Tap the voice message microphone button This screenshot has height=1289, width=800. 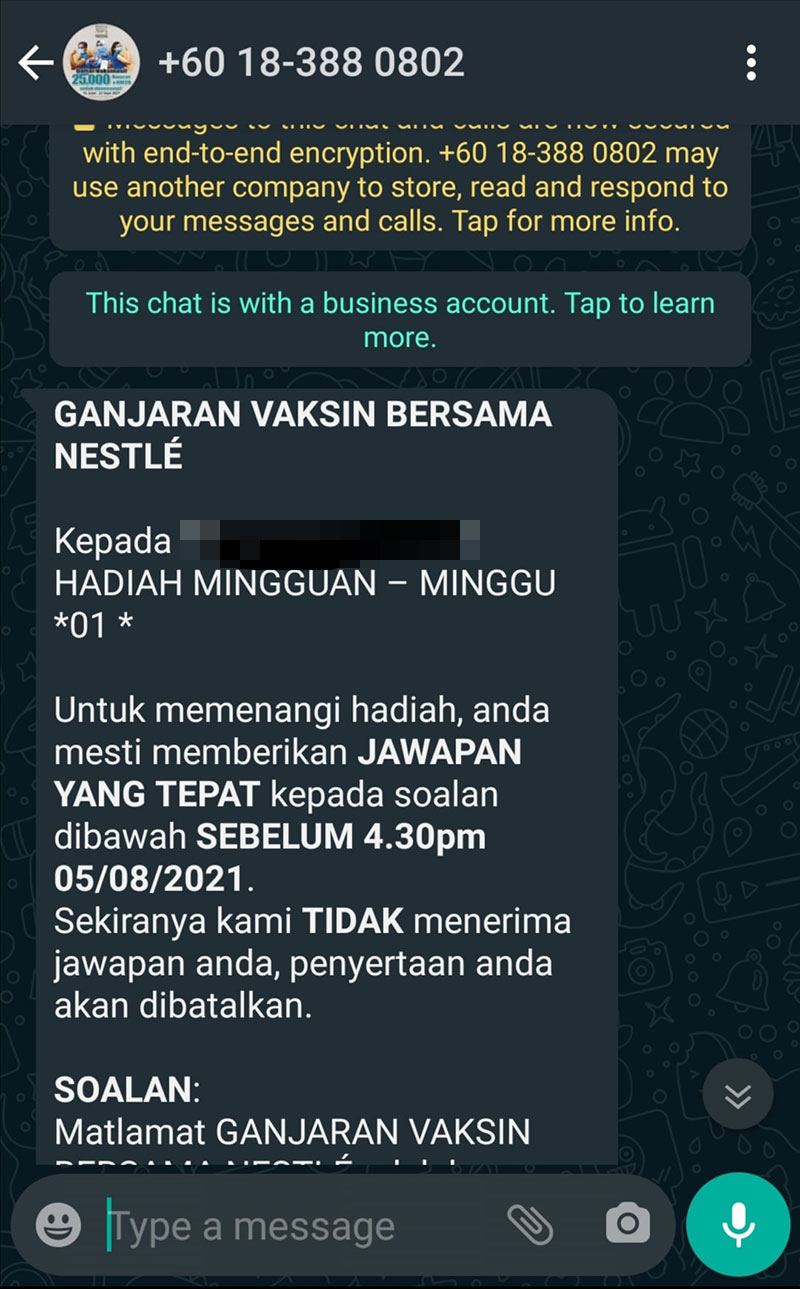[738, 1224]
